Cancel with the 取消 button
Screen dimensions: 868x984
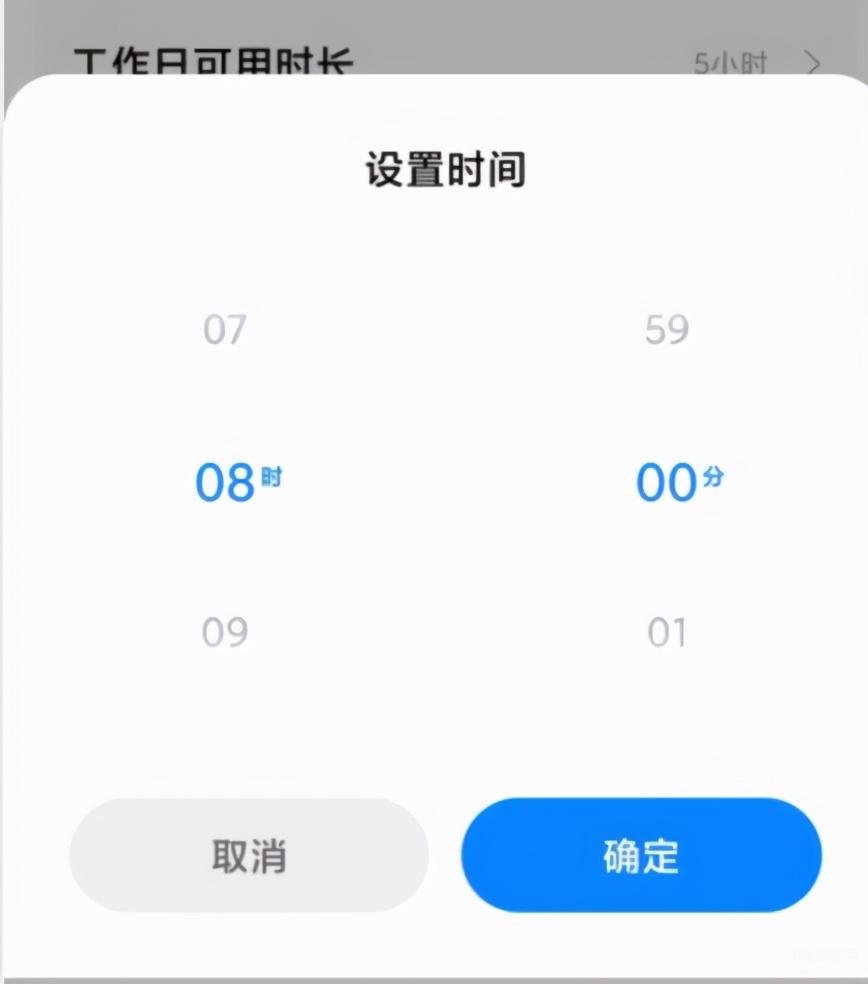coord(249,855)
